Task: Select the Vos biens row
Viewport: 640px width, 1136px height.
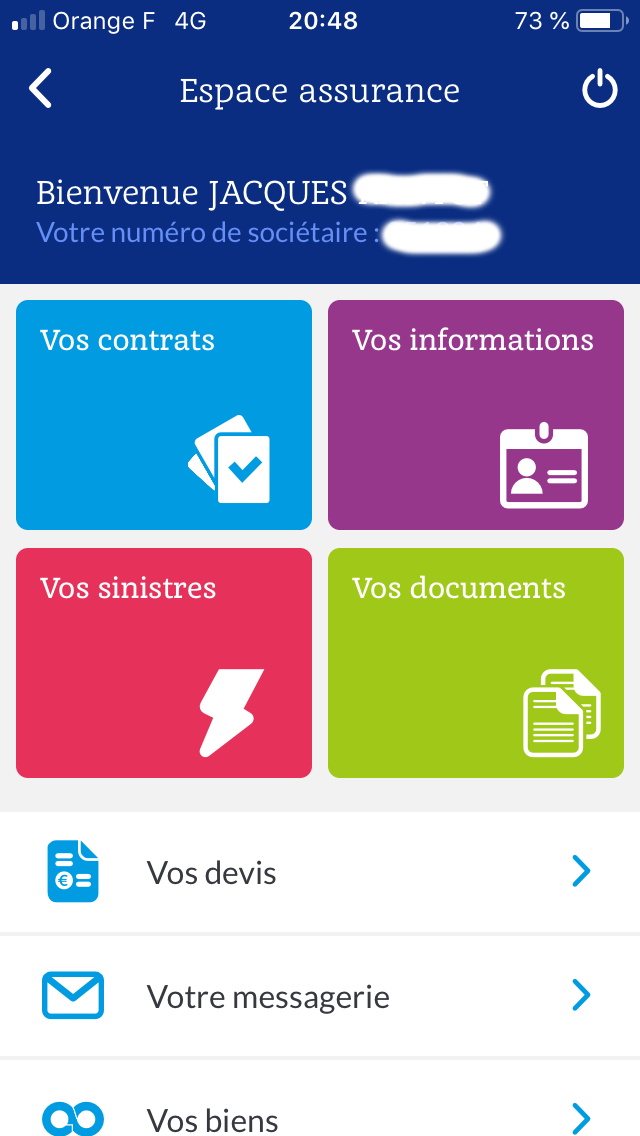Action: 320,1115
